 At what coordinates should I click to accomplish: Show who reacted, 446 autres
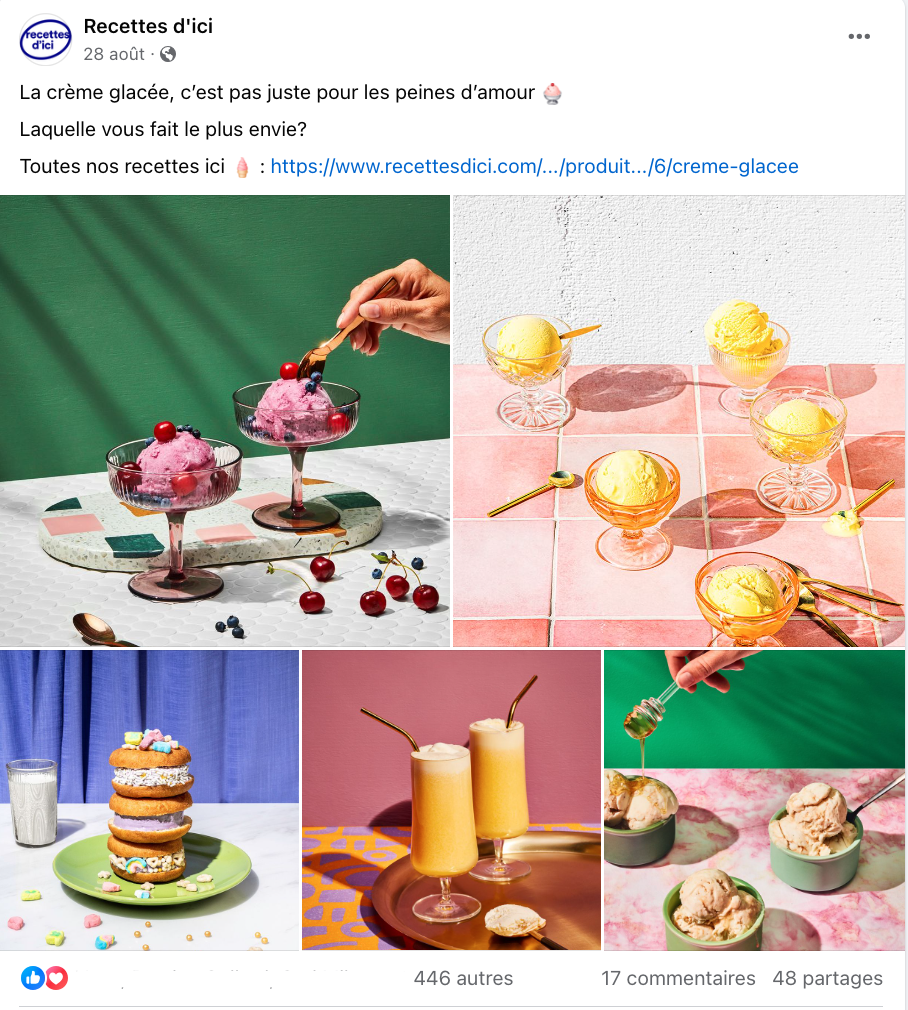tap(463, 979)
